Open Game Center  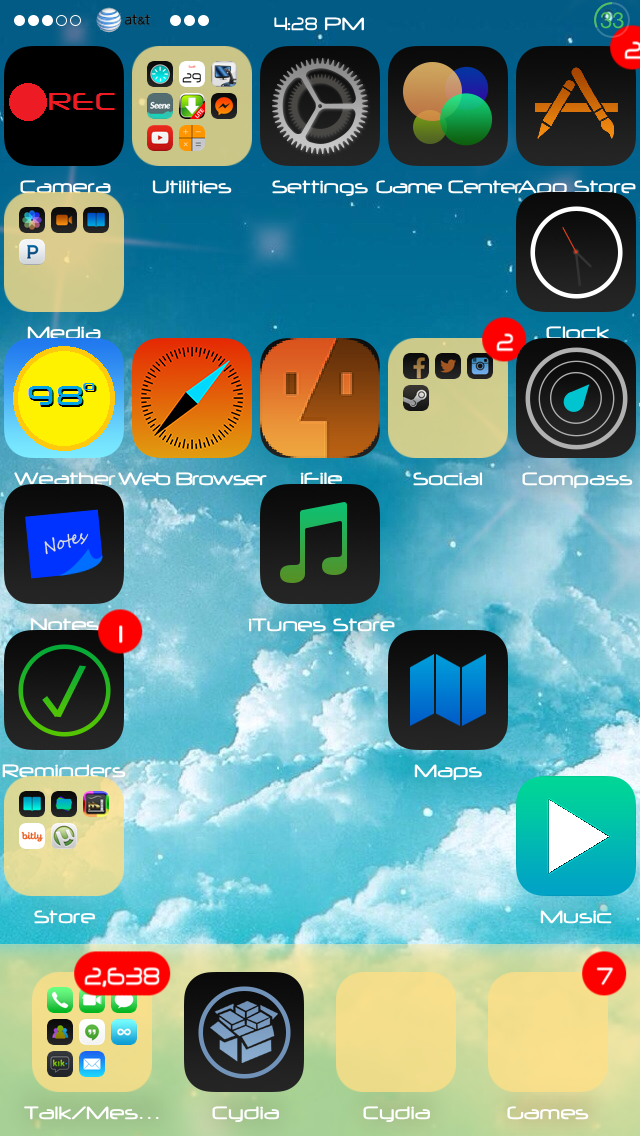[x=448, y=106]
